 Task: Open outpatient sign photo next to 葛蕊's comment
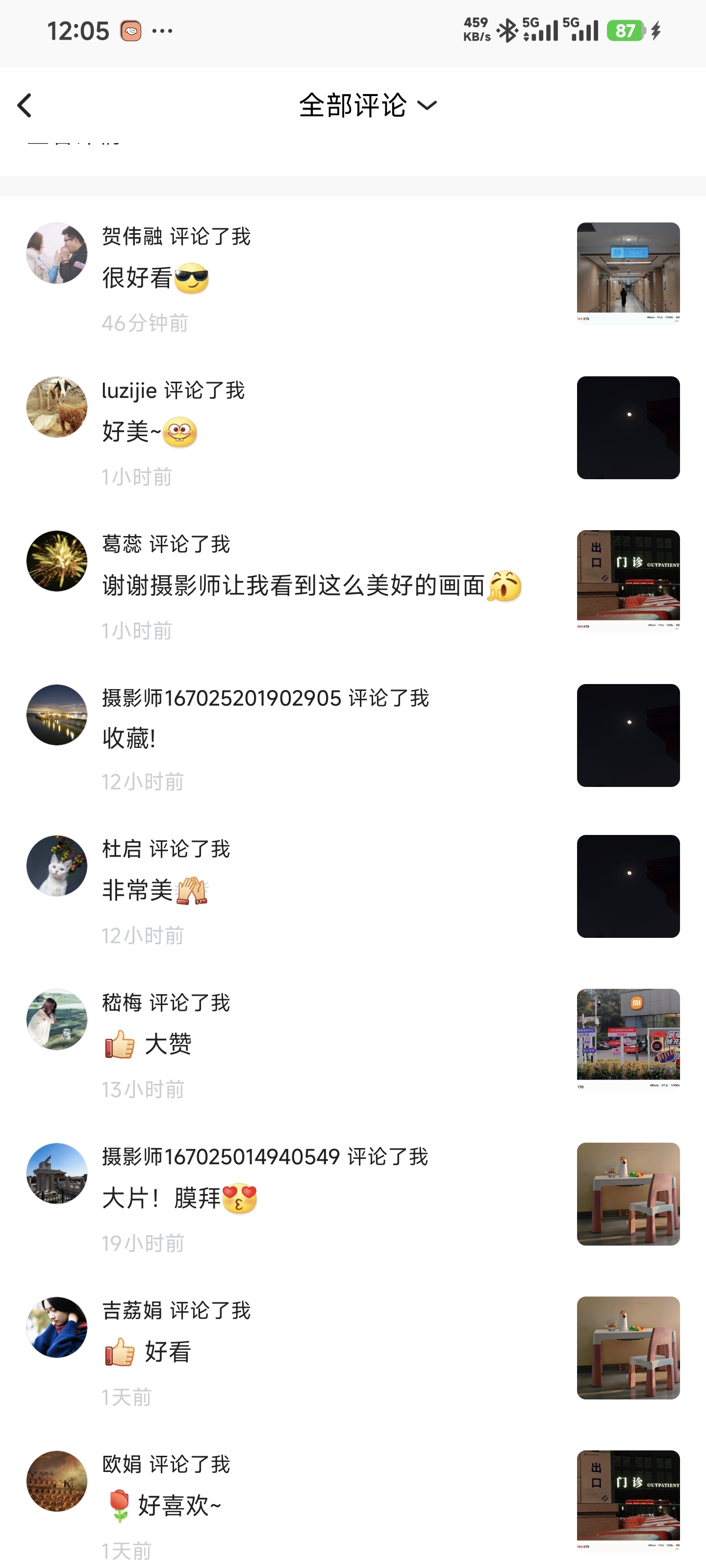628,581
